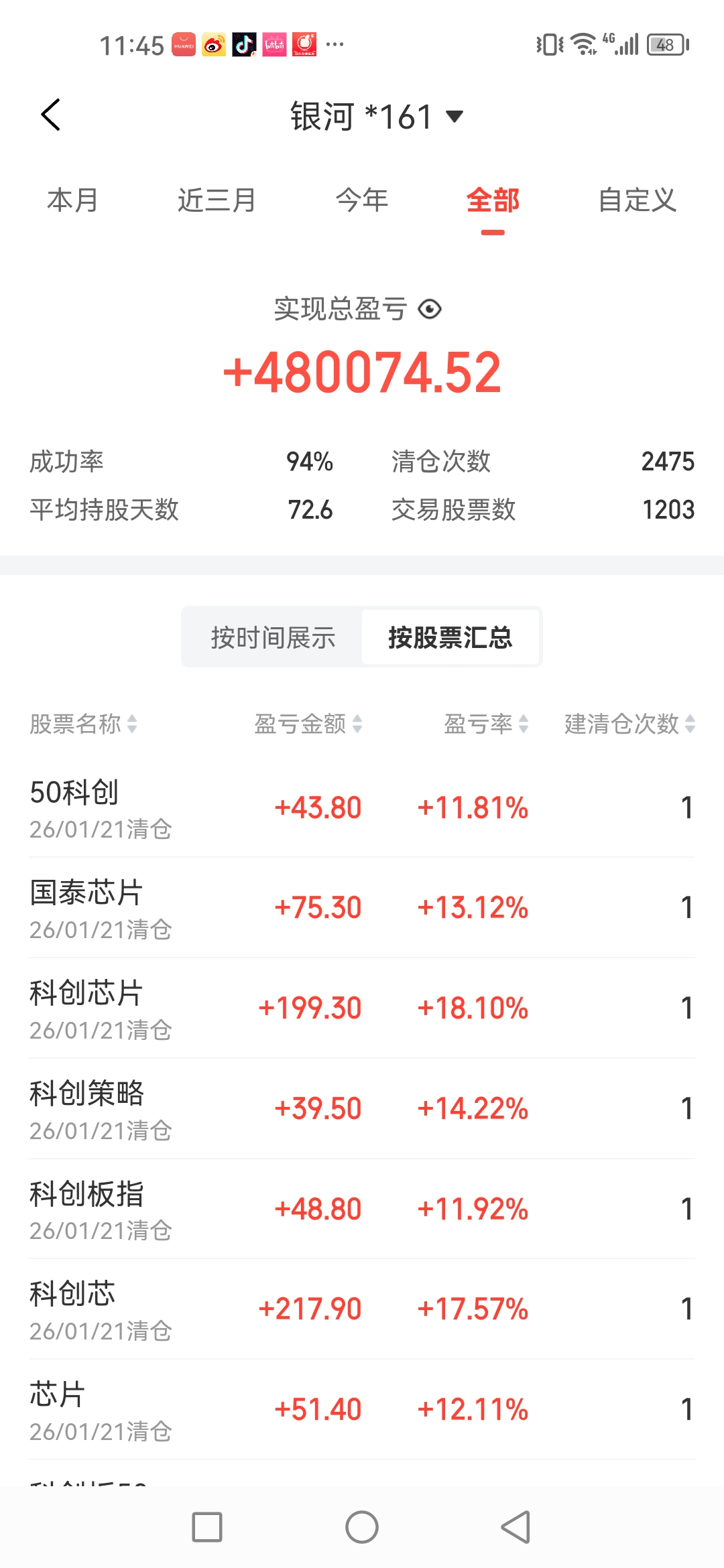Open the 科创芯片 row
This screenshot has width=724, height=1568.
click(x=362, y=1008)
